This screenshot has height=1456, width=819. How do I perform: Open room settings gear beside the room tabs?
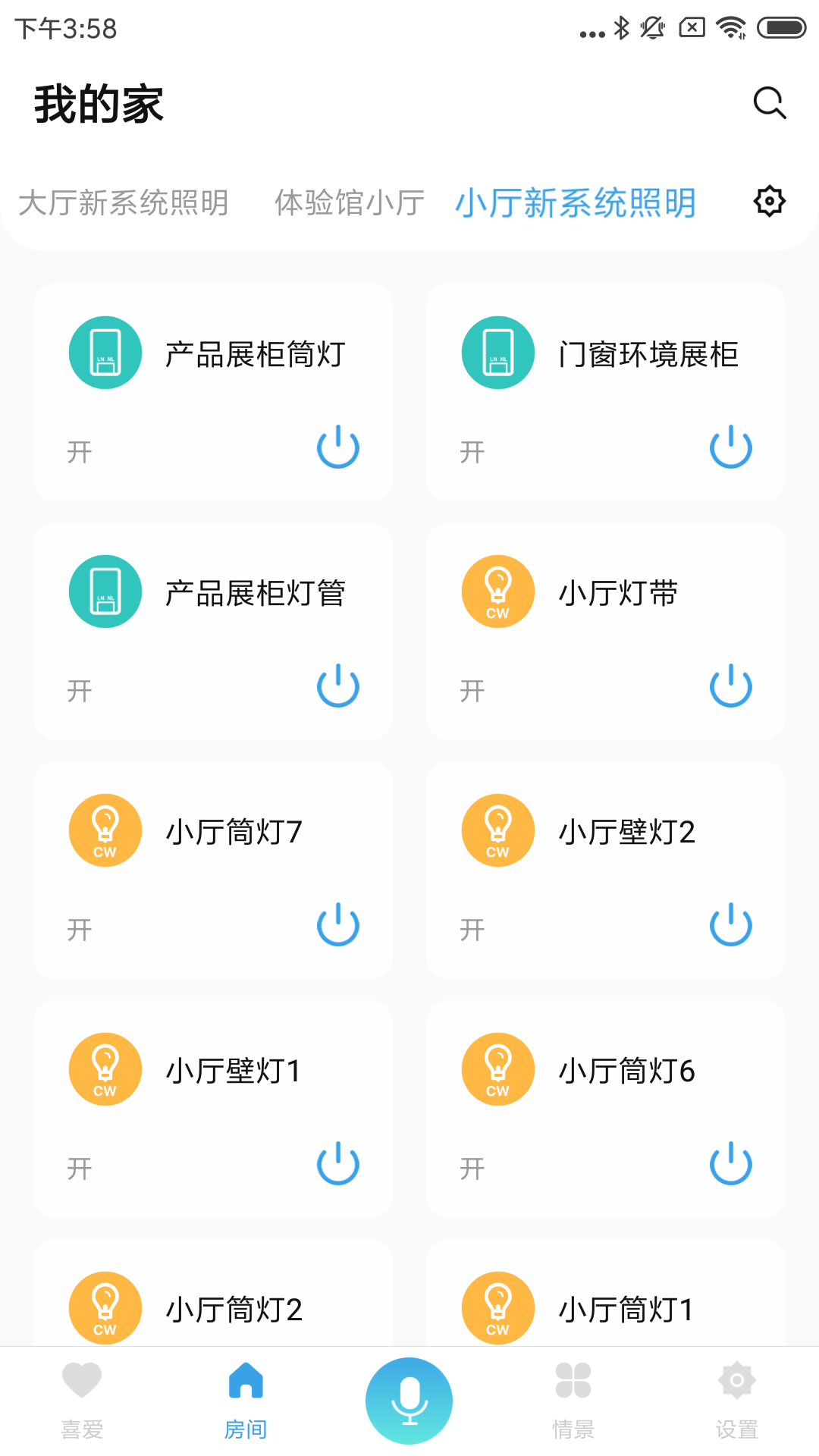click(769, 202)
